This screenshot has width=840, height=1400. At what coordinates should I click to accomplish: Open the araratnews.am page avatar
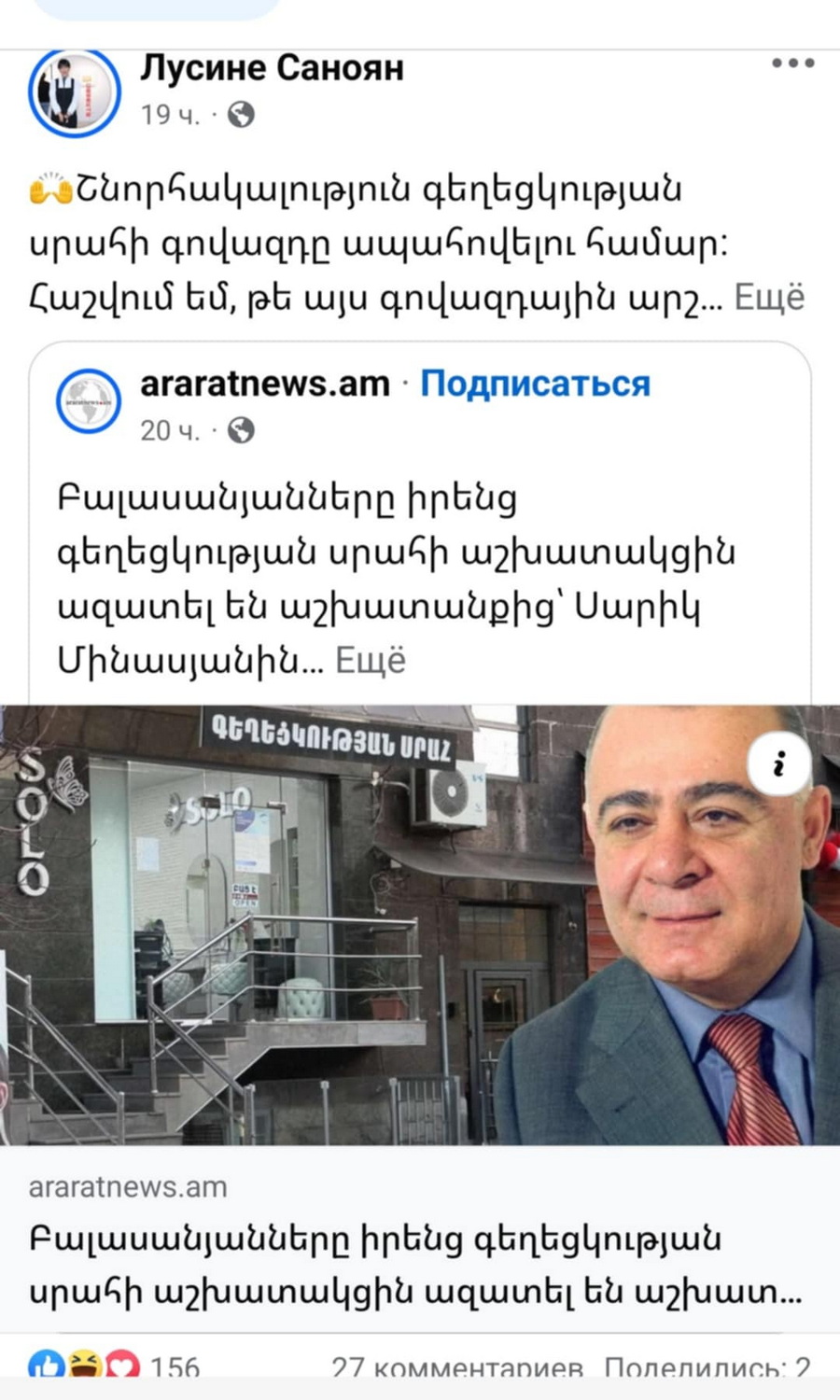(x=89, y=401)
